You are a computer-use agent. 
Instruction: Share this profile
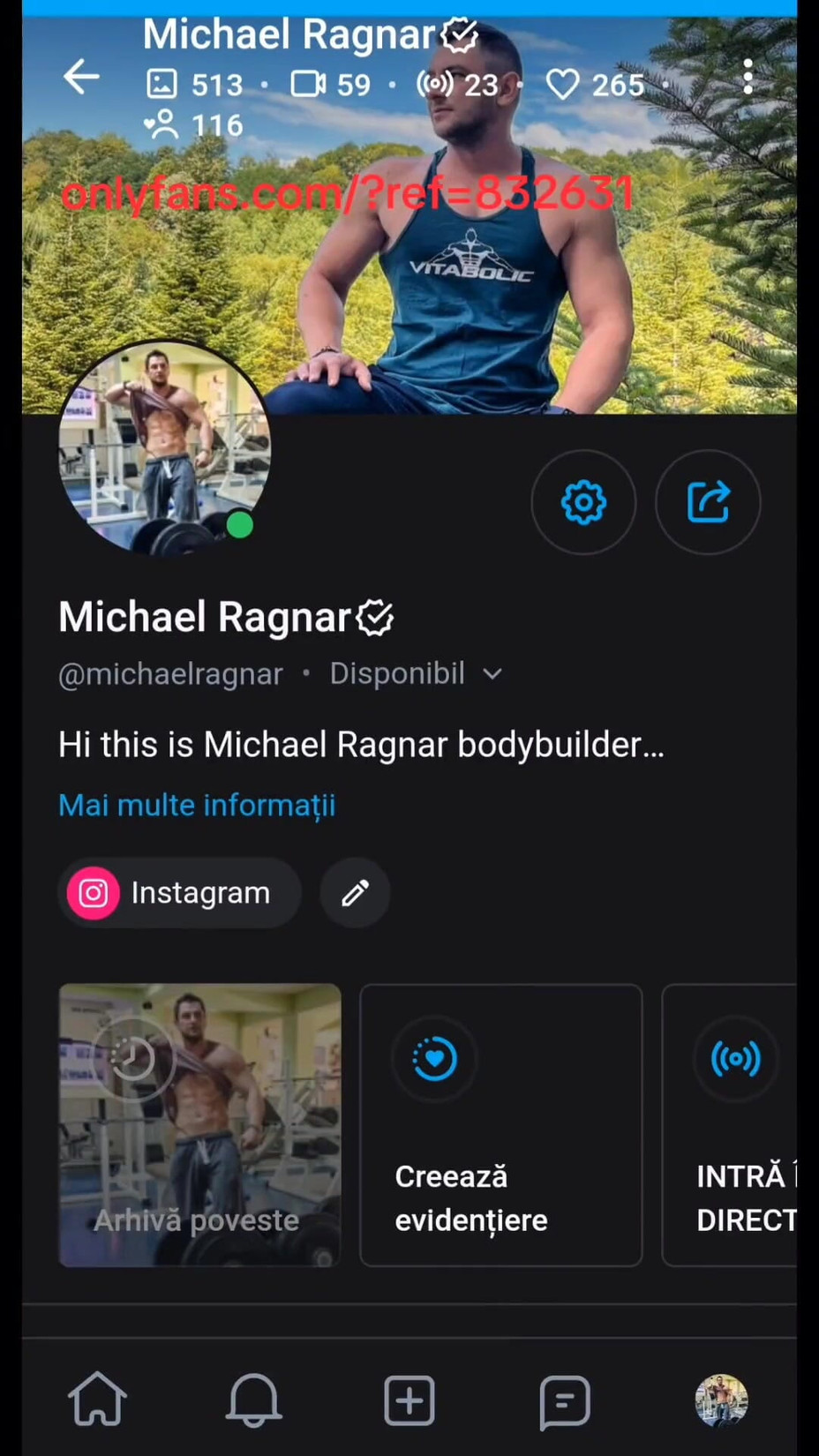[x=708, y=502]
